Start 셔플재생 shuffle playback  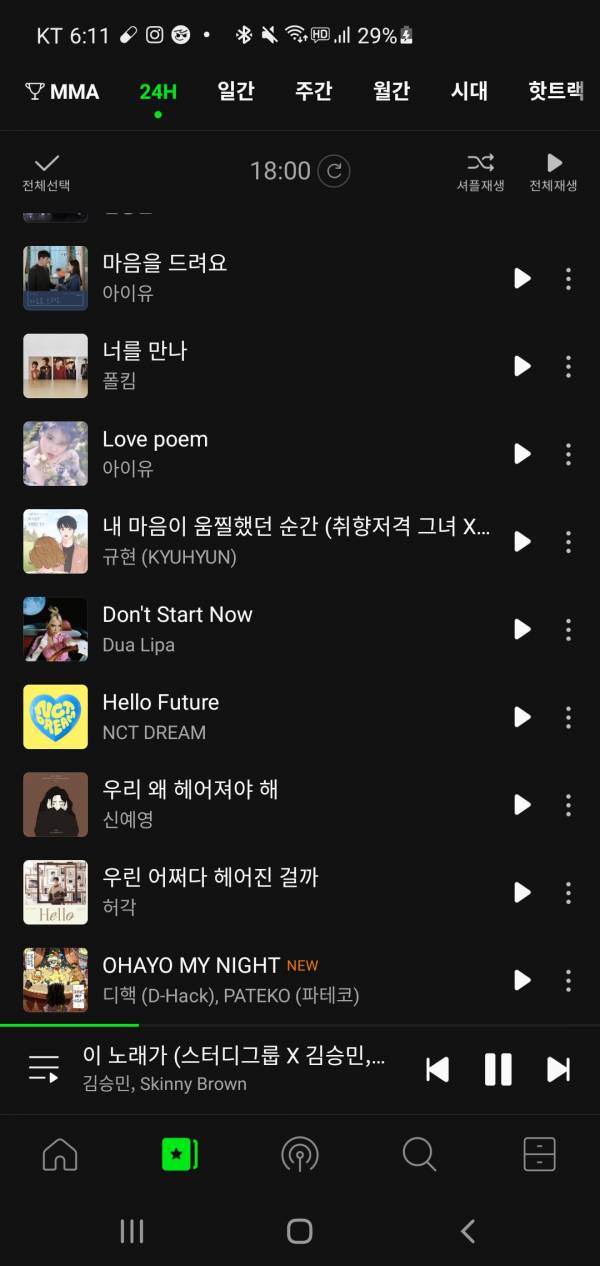tap(480, 172)
